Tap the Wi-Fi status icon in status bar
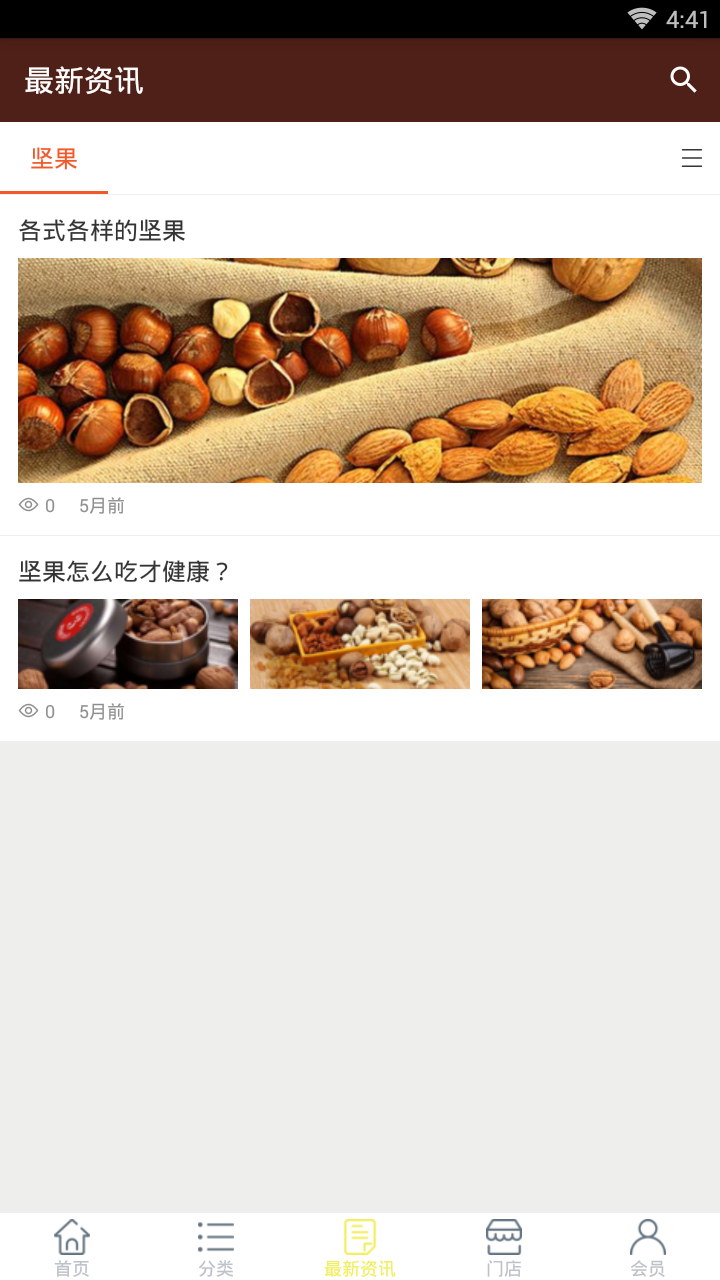The image size is (720, 1280). pos(641,17)
